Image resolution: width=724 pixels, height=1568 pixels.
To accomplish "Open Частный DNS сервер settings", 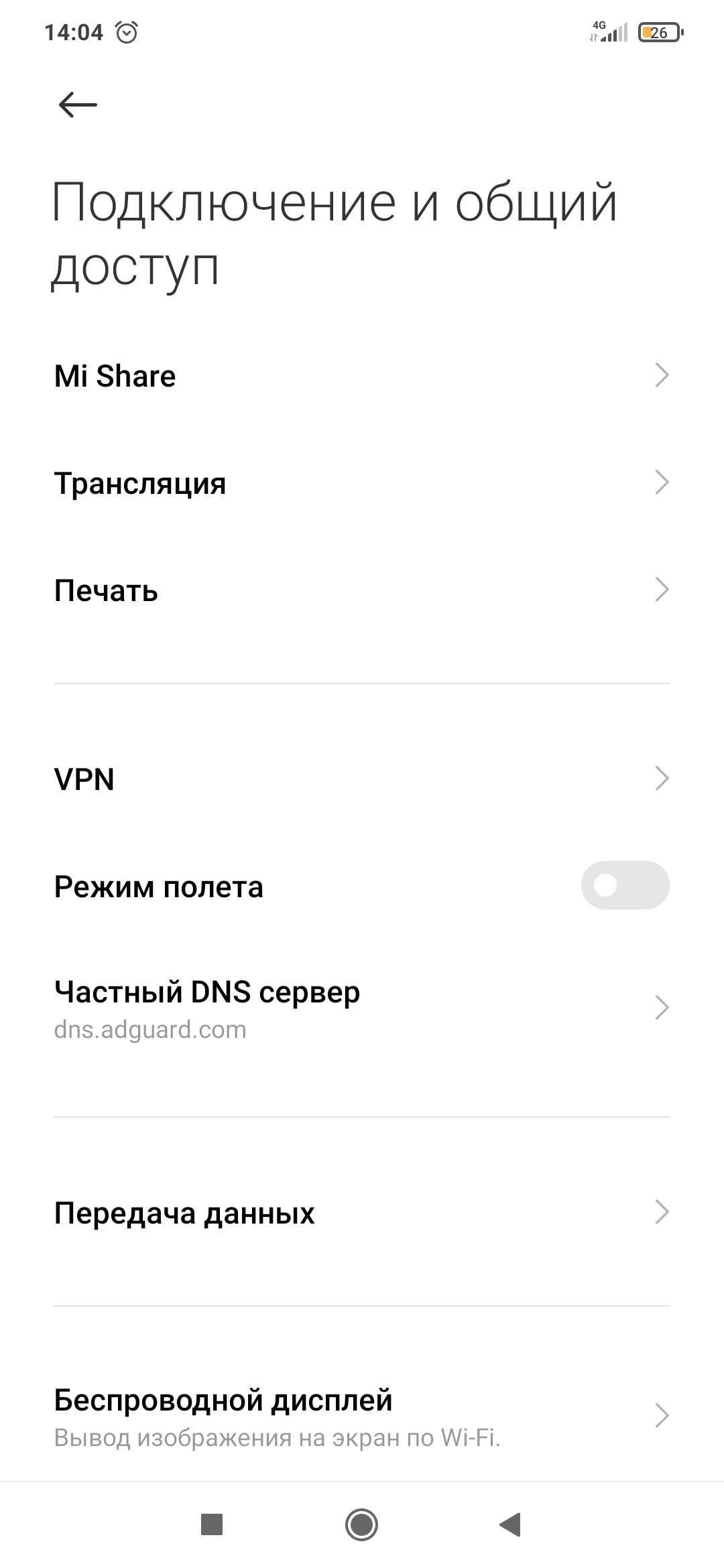I will [x=362, y=1008].
